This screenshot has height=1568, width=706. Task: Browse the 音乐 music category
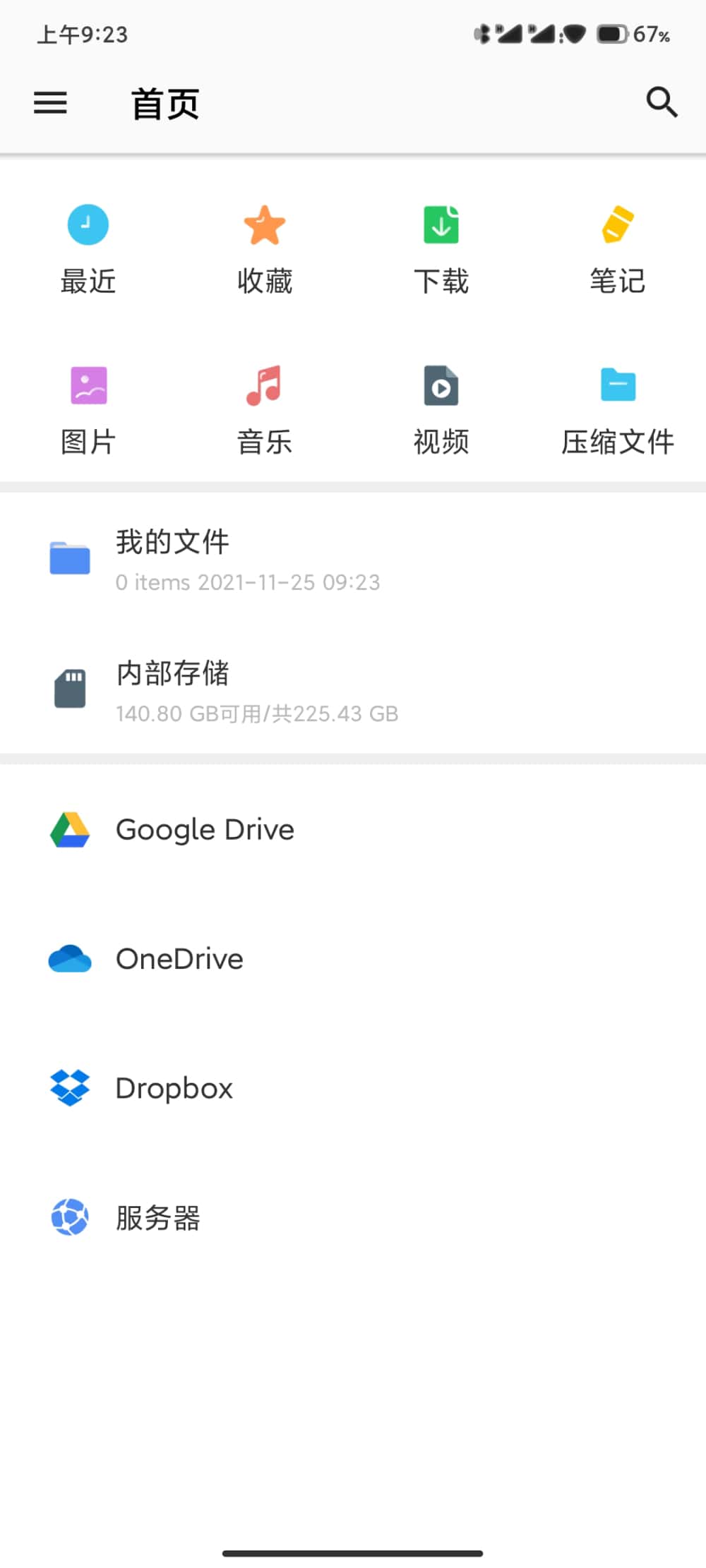[x=265, y=409]
